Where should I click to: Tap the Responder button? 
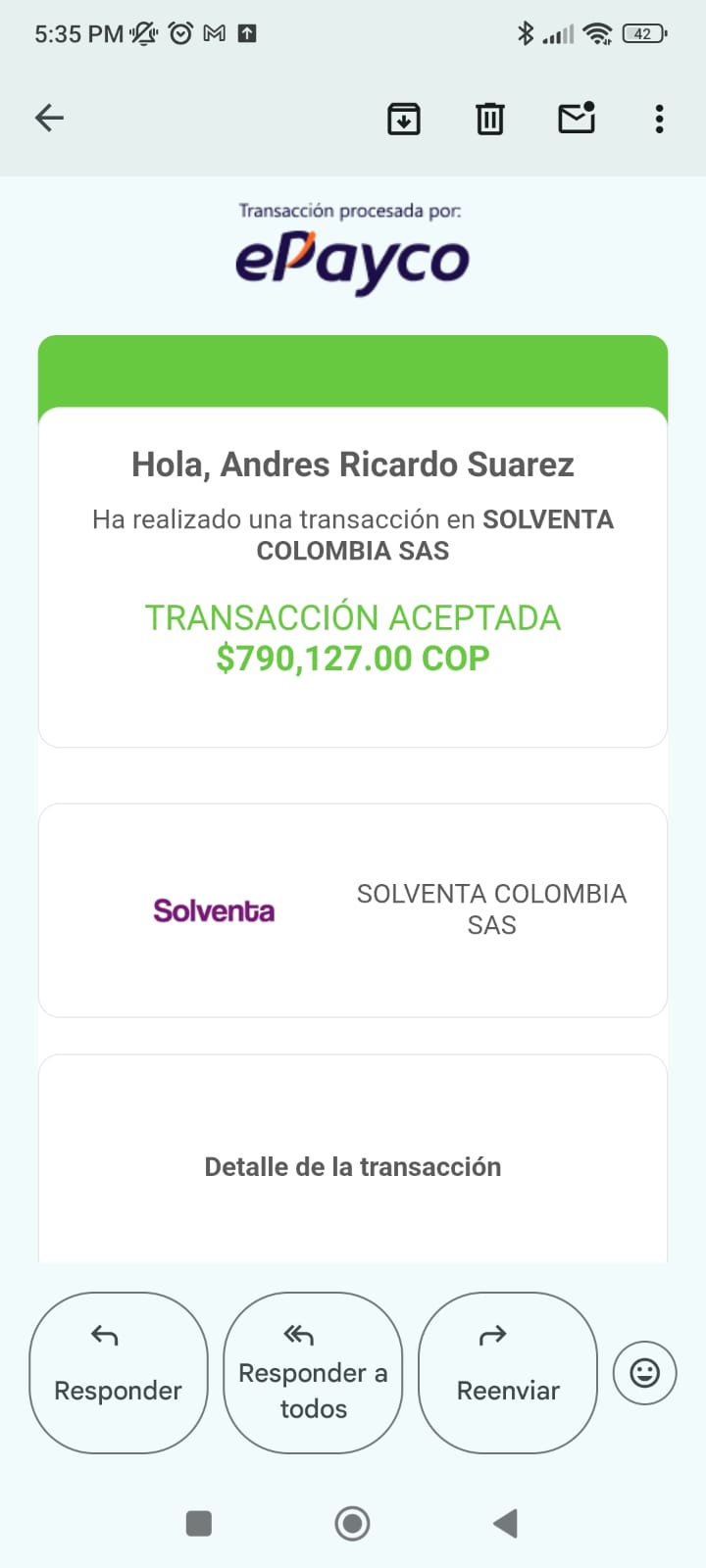point(119,1372)
